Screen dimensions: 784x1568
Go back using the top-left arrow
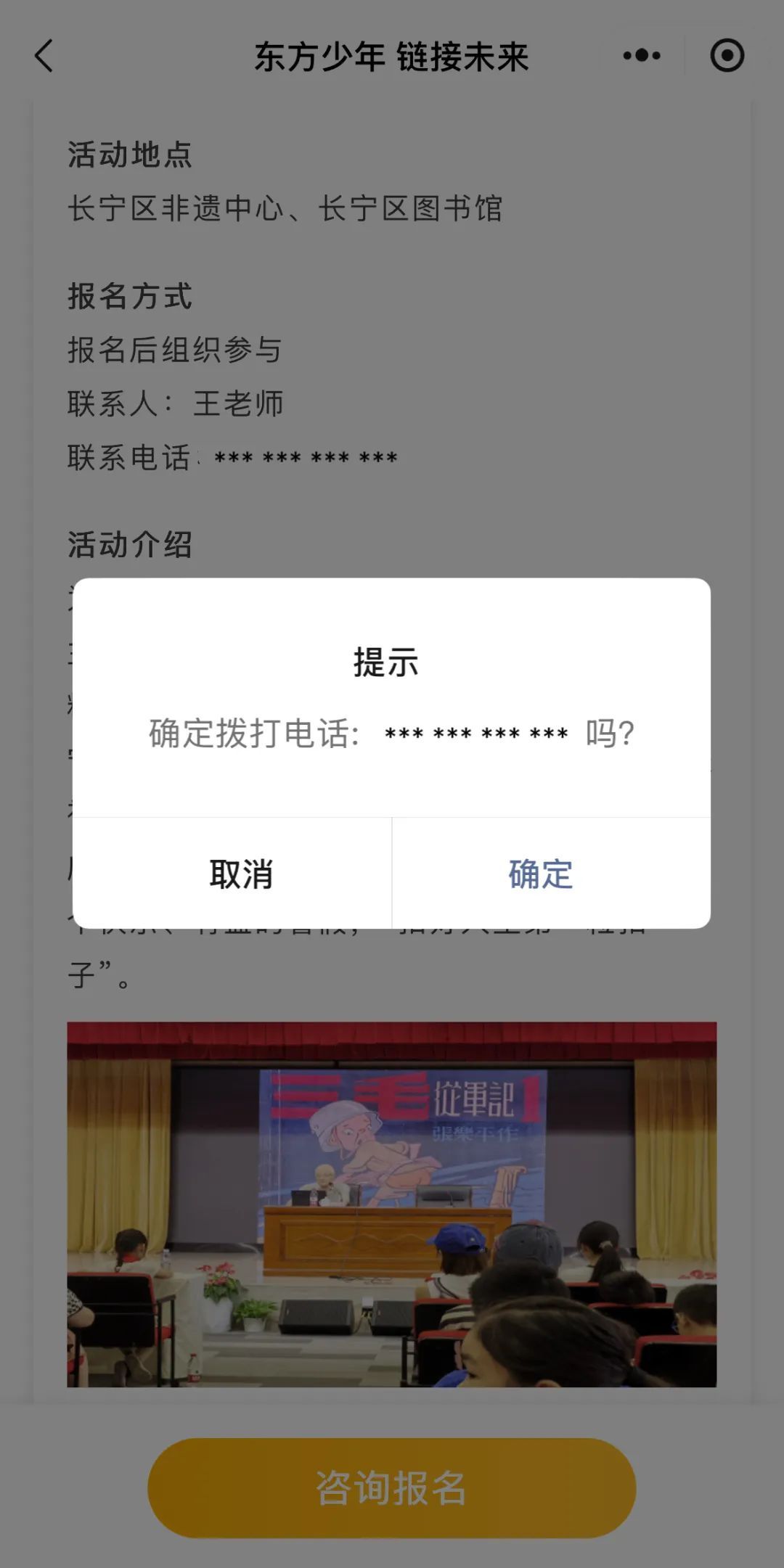coord(44,56)
